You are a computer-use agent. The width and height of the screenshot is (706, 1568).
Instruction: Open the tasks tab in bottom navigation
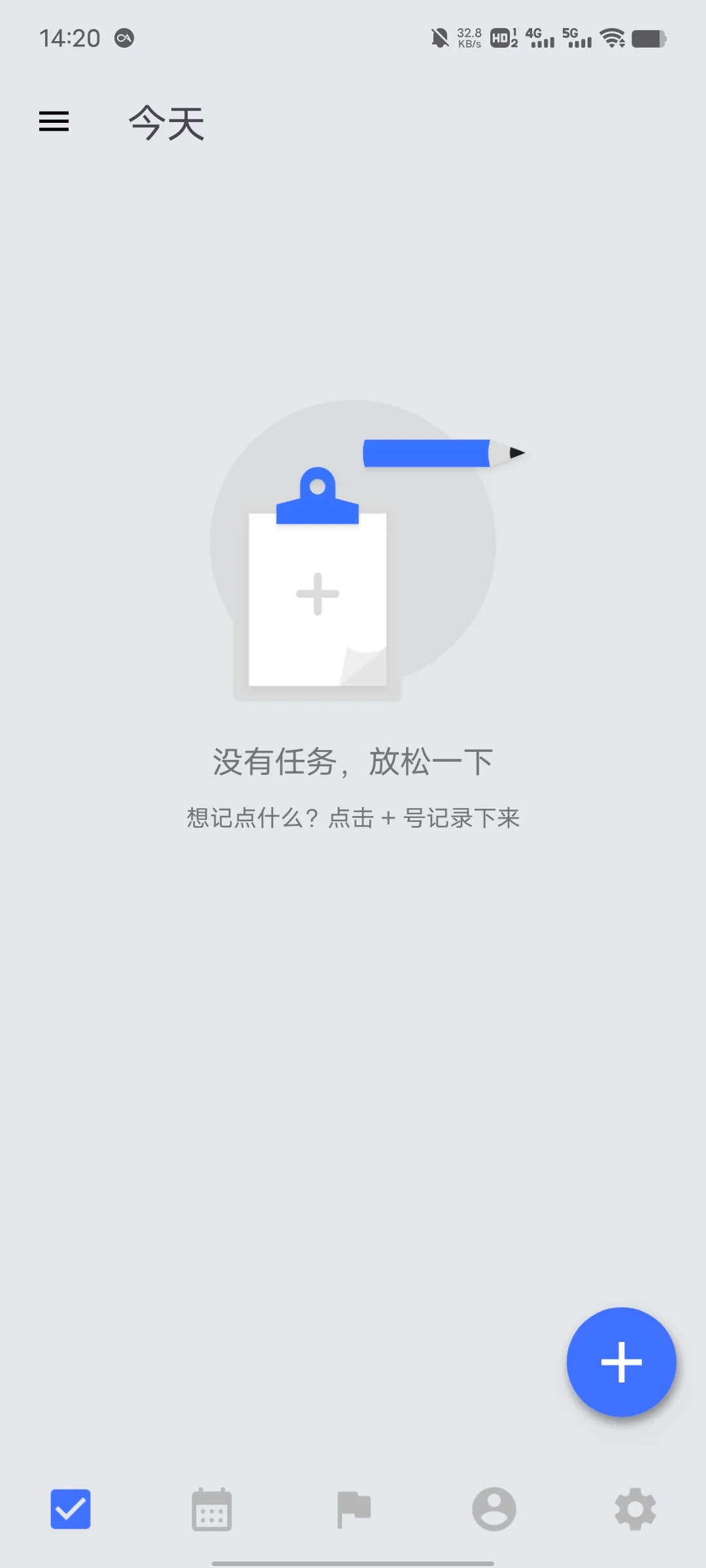tap(70, 1511)
